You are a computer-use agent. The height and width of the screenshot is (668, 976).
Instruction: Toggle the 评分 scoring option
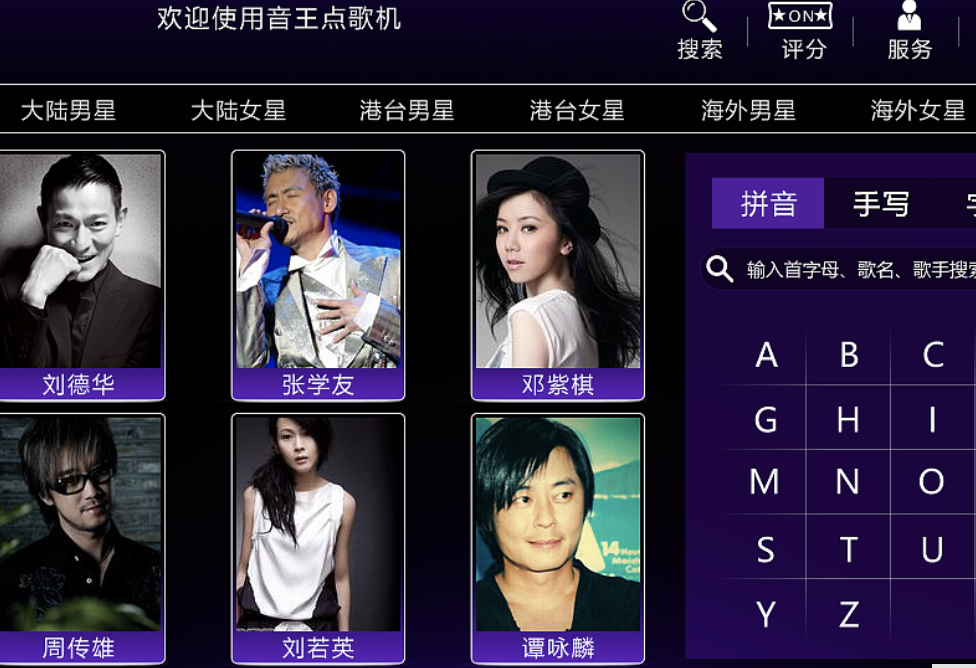(803, 31)
